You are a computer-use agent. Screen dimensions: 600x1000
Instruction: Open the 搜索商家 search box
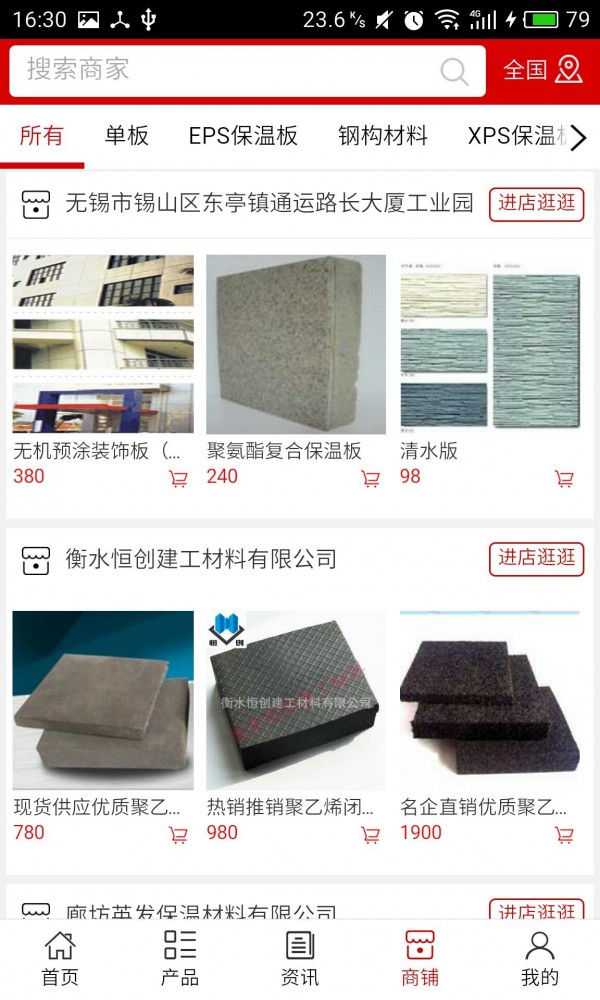247,71
